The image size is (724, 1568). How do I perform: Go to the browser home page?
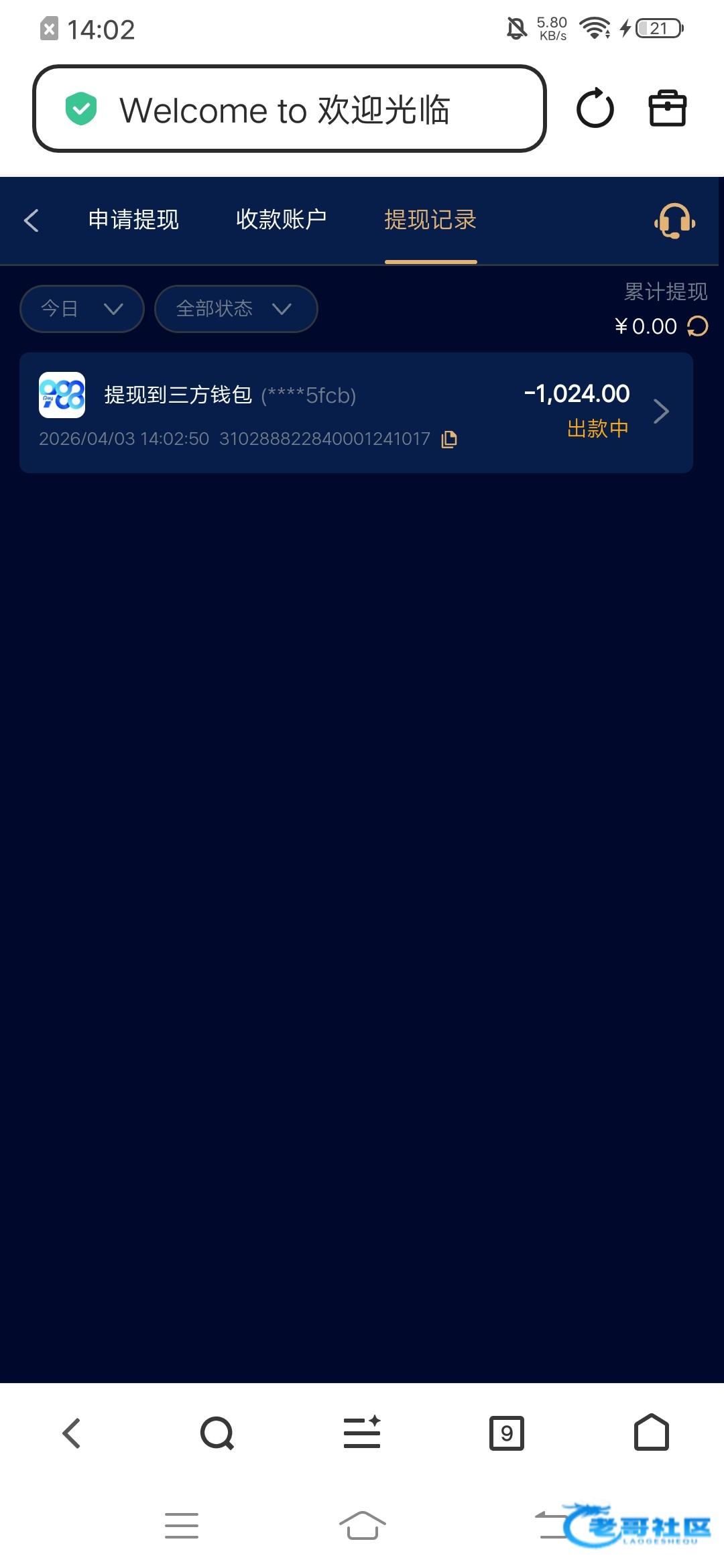(x=652, y=1433)
